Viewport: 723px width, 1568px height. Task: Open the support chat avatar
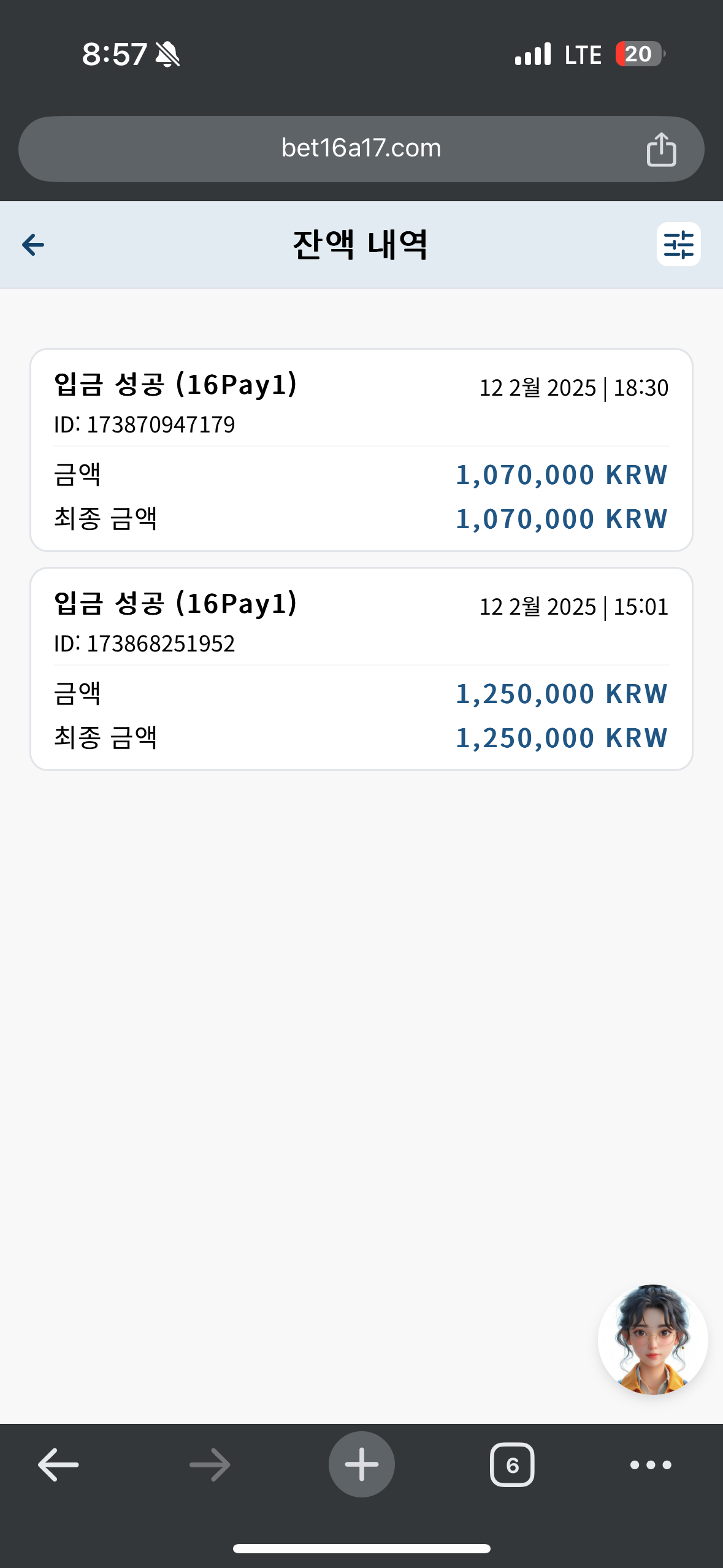(652, 1339)
